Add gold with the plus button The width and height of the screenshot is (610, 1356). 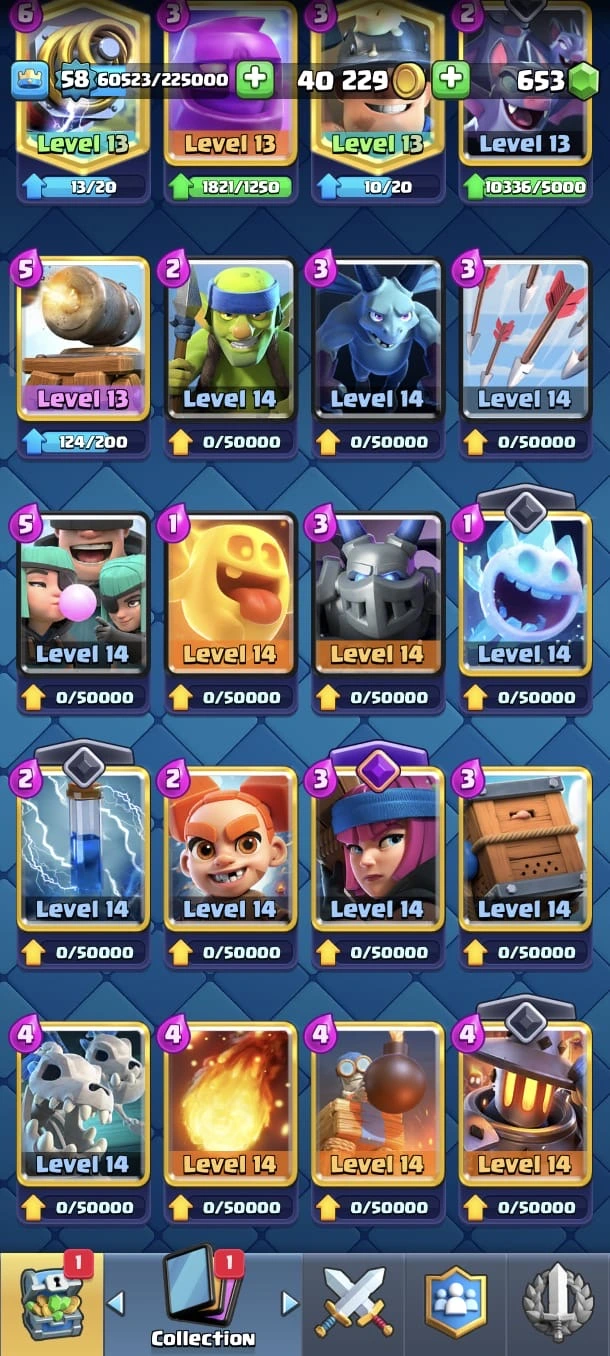pos(451,79)
